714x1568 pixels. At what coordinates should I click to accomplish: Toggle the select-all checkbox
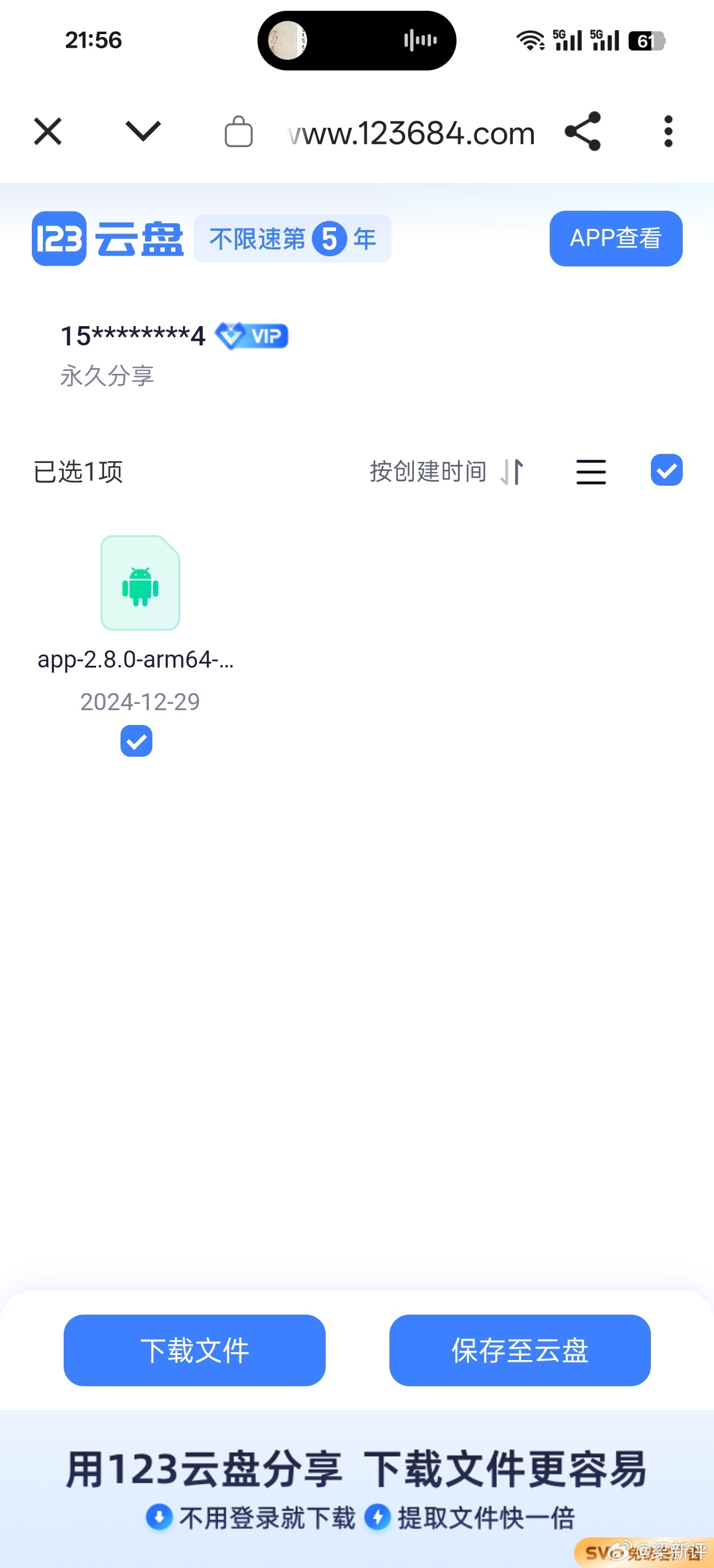[666, 470]
